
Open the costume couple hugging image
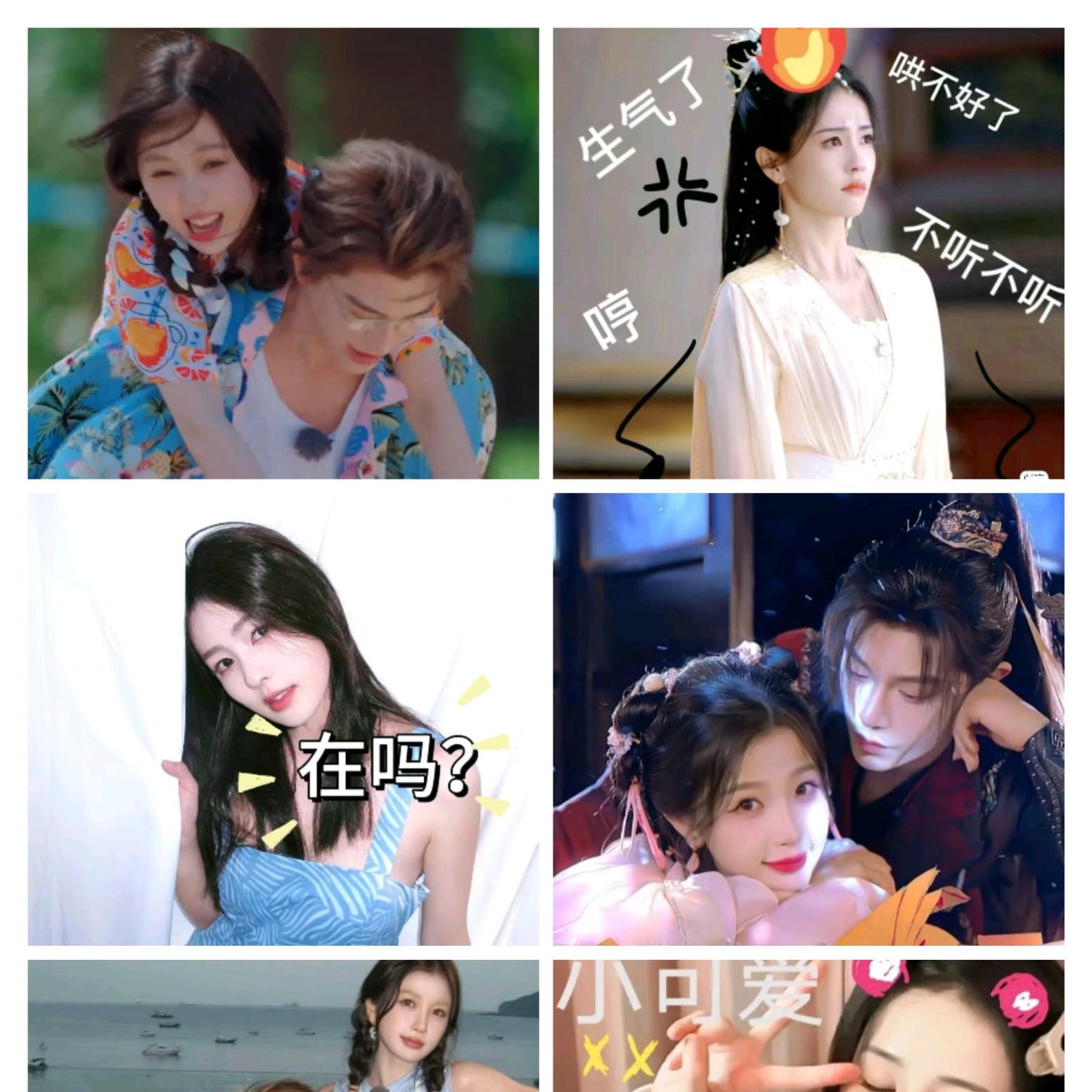tap(809, 719)
